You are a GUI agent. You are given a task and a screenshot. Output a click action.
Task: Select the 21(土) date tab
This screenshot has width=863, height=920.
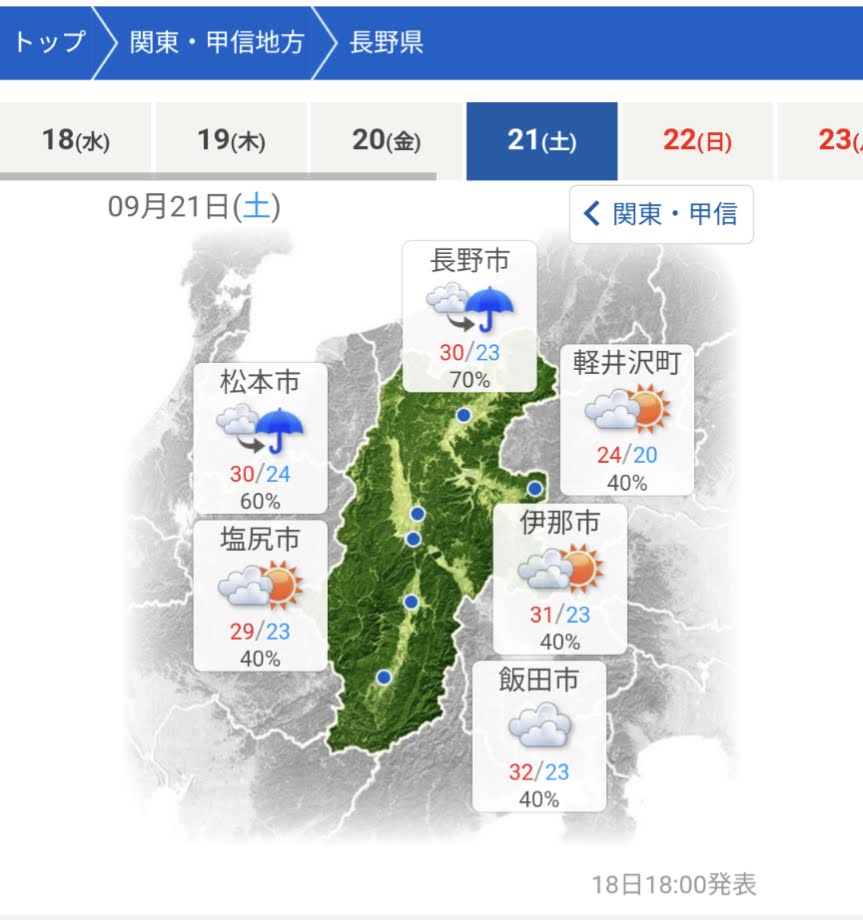click(x=541, y=141)
